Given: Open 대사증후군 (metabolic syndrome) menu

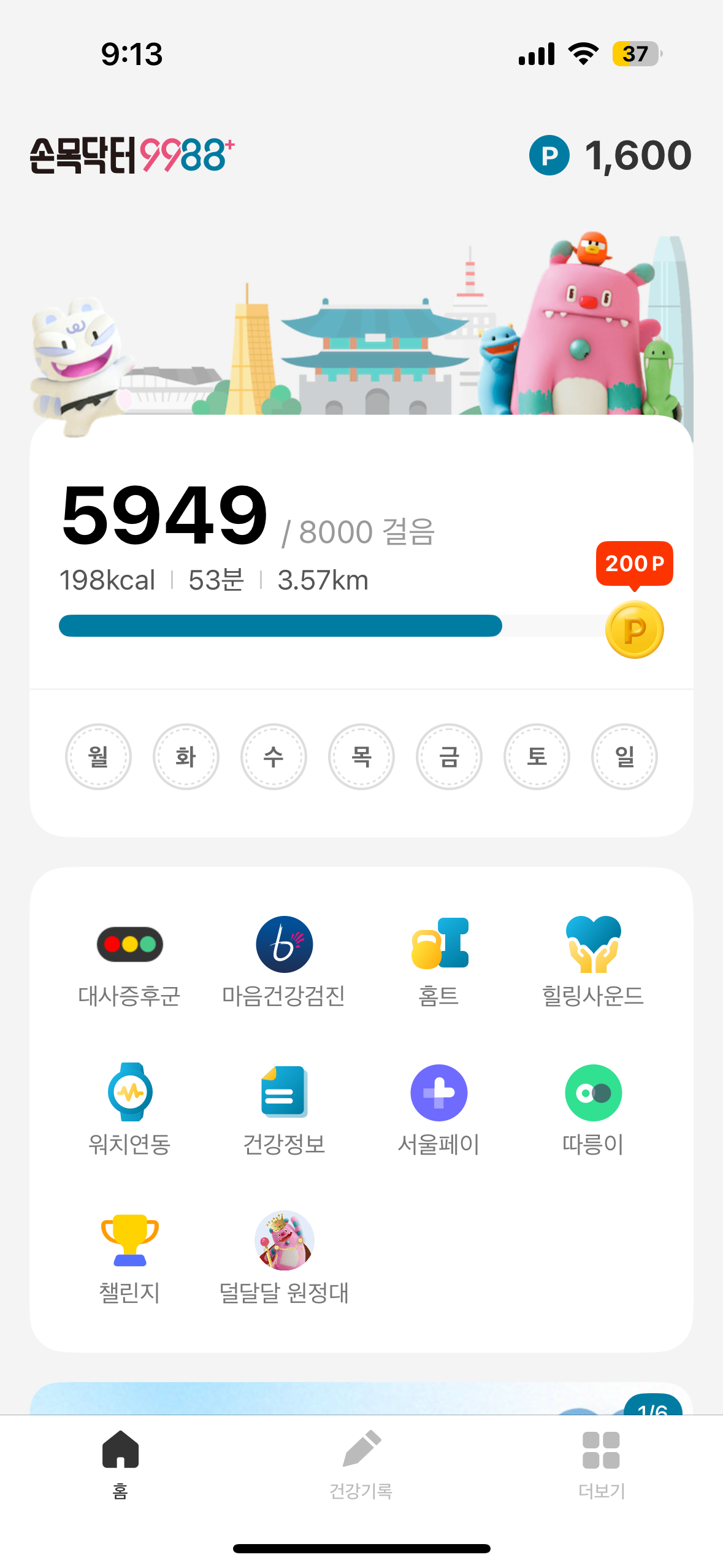Looking at the screenshot, I should tap(129, 962).
